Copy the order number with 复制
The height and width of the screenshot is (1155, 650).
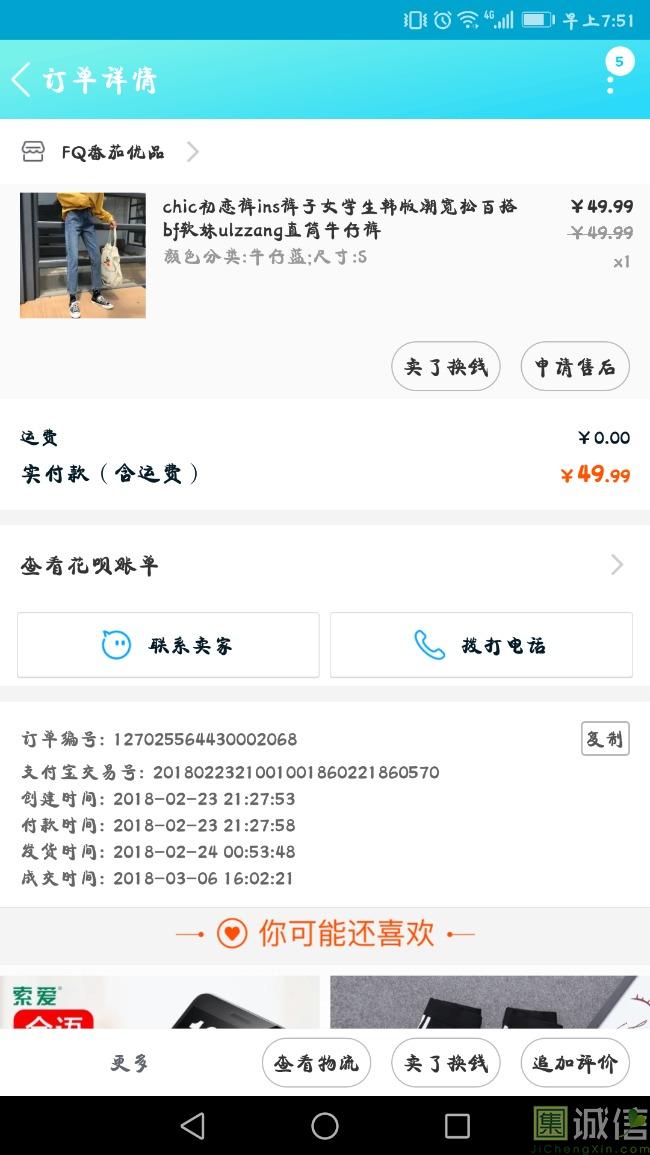pos(604,739)
